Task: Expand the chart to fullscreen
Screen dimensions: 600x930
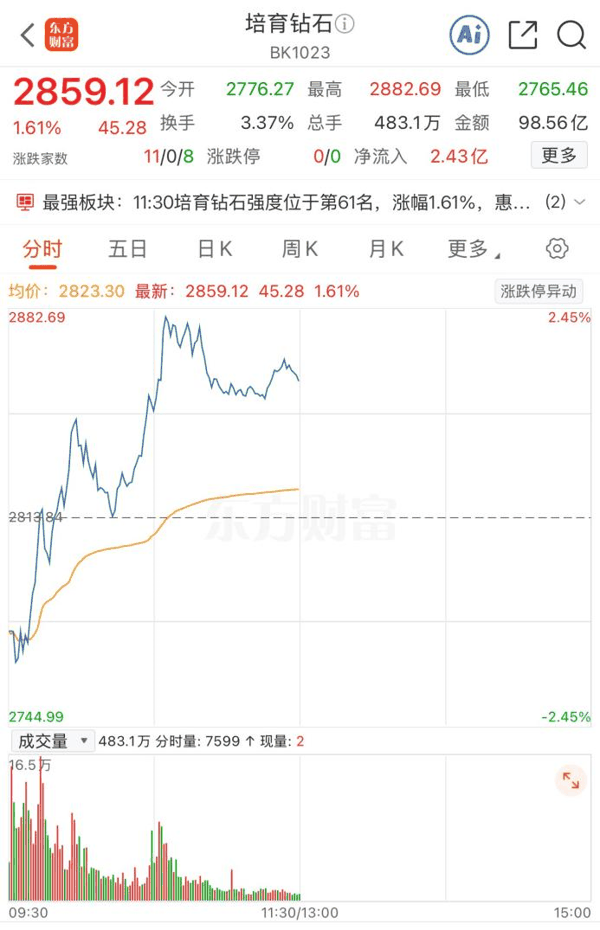Action: 570,781
